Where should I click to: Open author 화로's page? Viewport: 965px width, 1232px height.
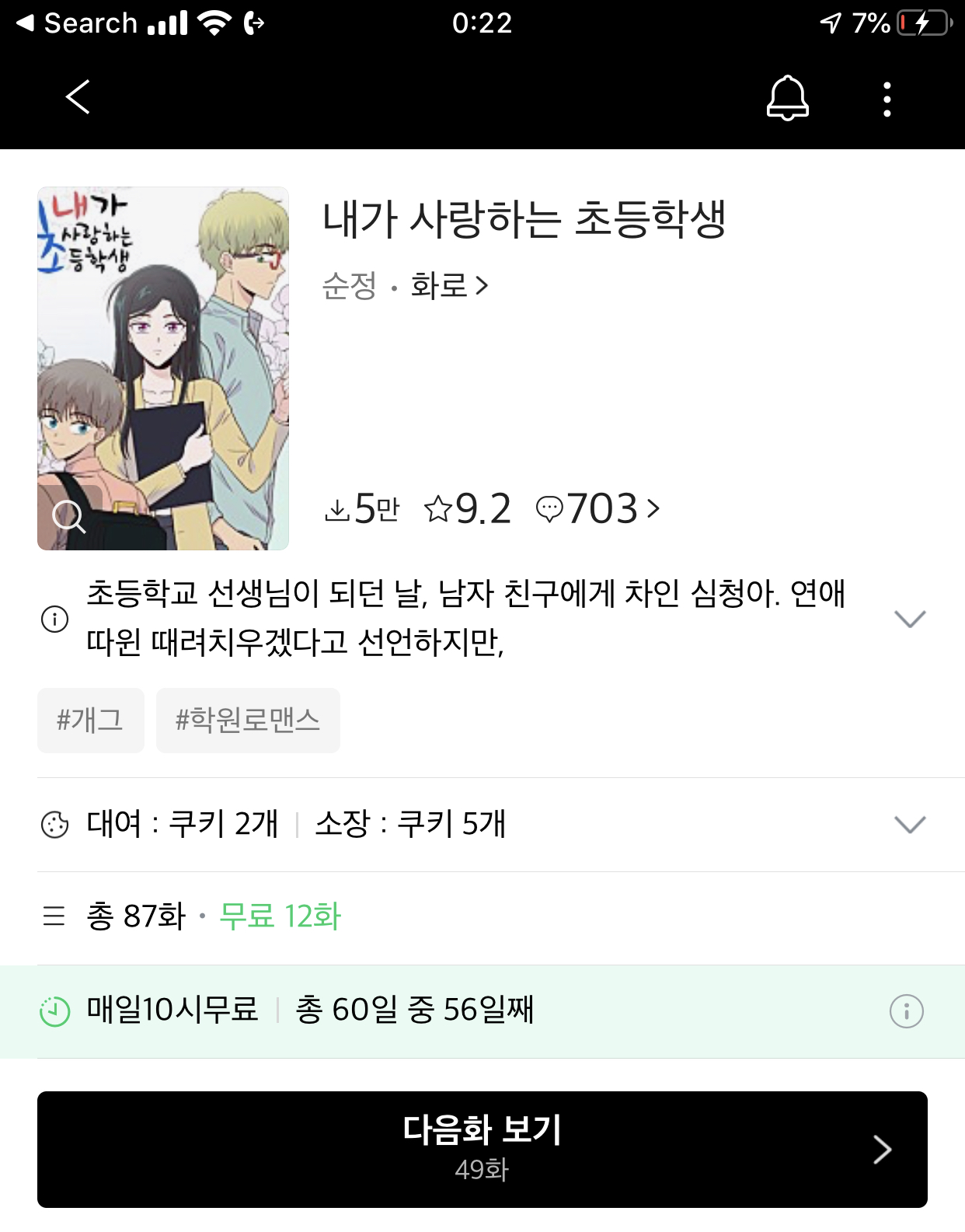(x=449, y=286)
